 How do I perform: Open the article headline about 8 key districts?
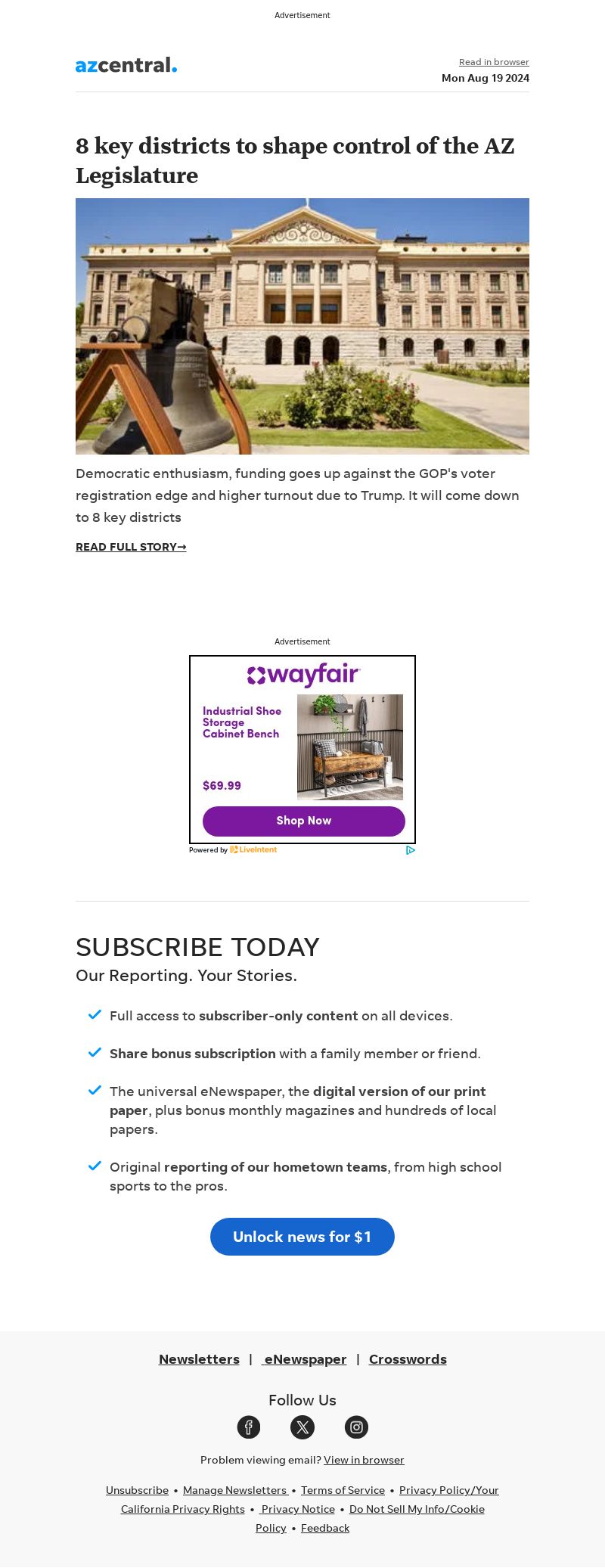tap(295, 160)
